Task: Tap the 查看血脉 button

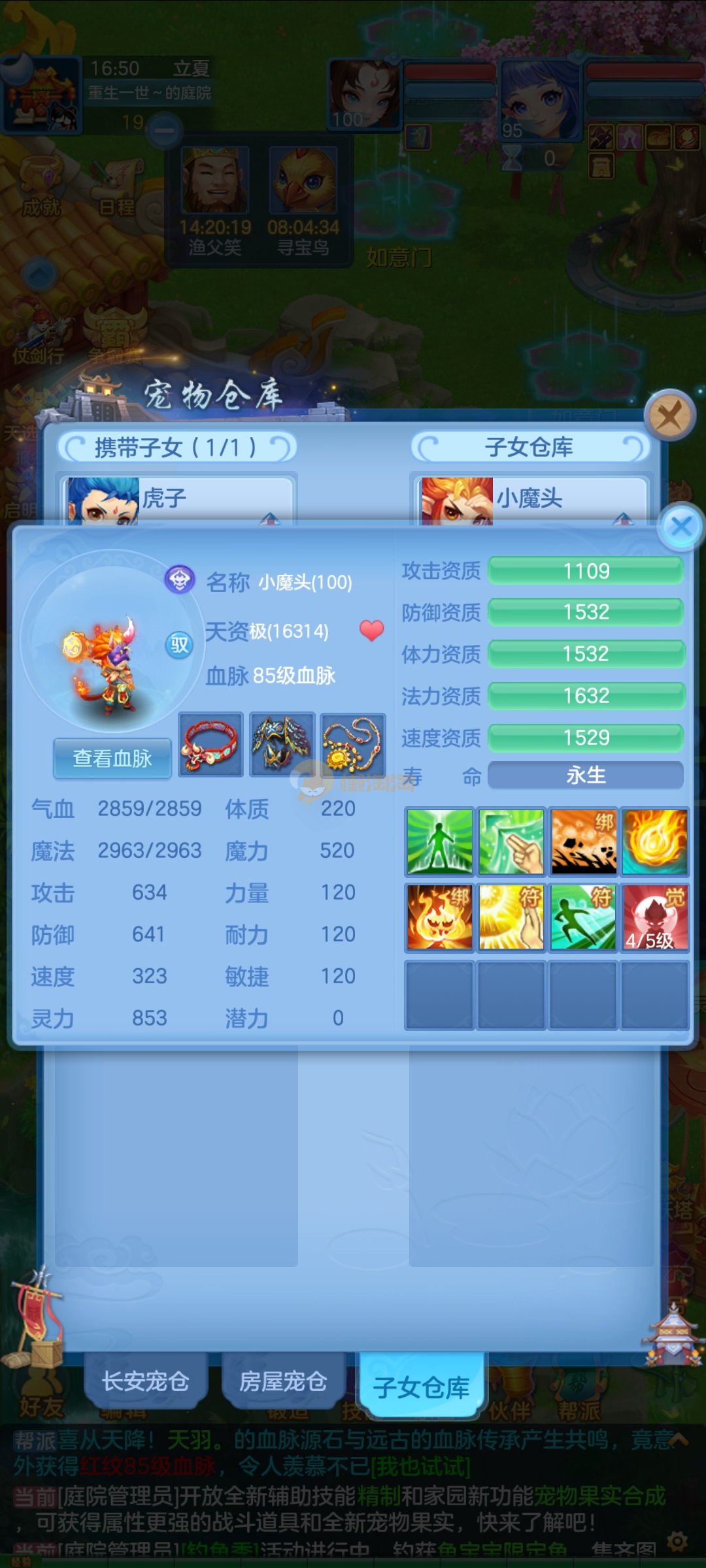Action: 112,758
